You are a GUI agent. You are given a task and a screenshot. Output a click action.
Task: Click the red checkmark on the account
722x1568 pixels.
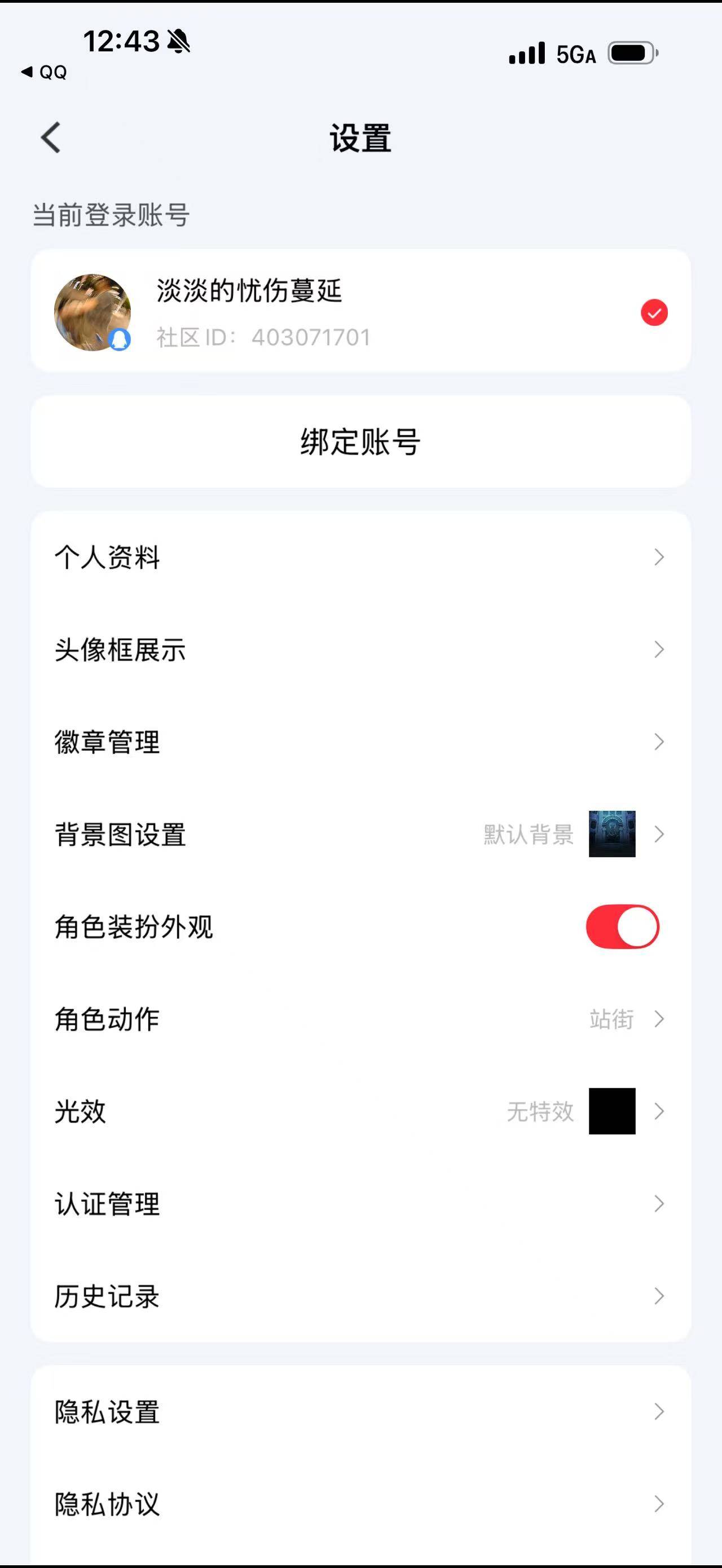click(x=653, y=312)
